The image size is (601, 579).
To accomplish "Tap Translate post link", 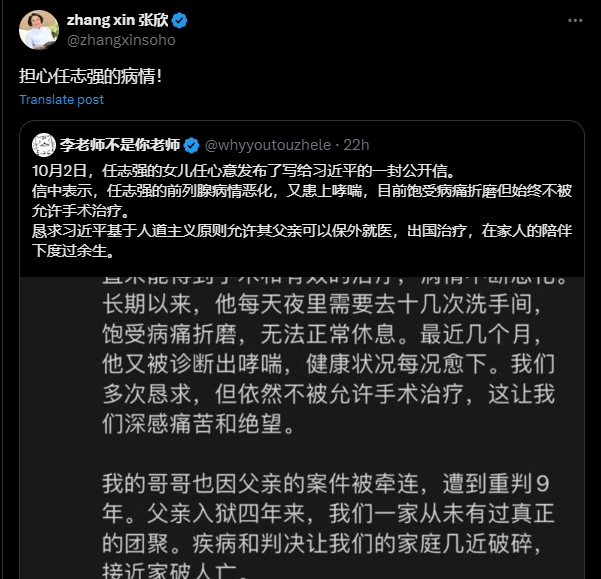I will point(61,100).
